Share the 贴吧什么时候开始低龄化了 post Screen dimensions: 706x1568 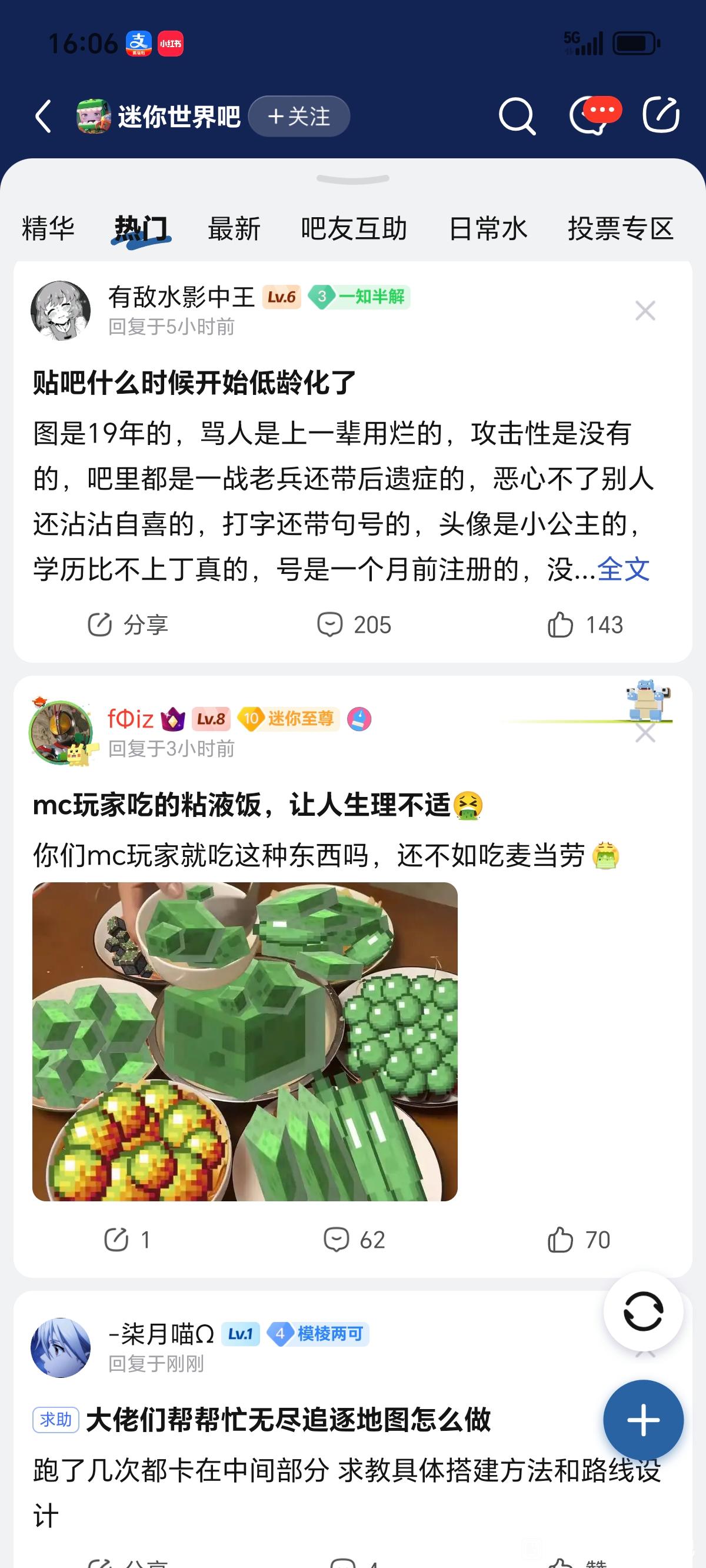(x=128, y=625)
